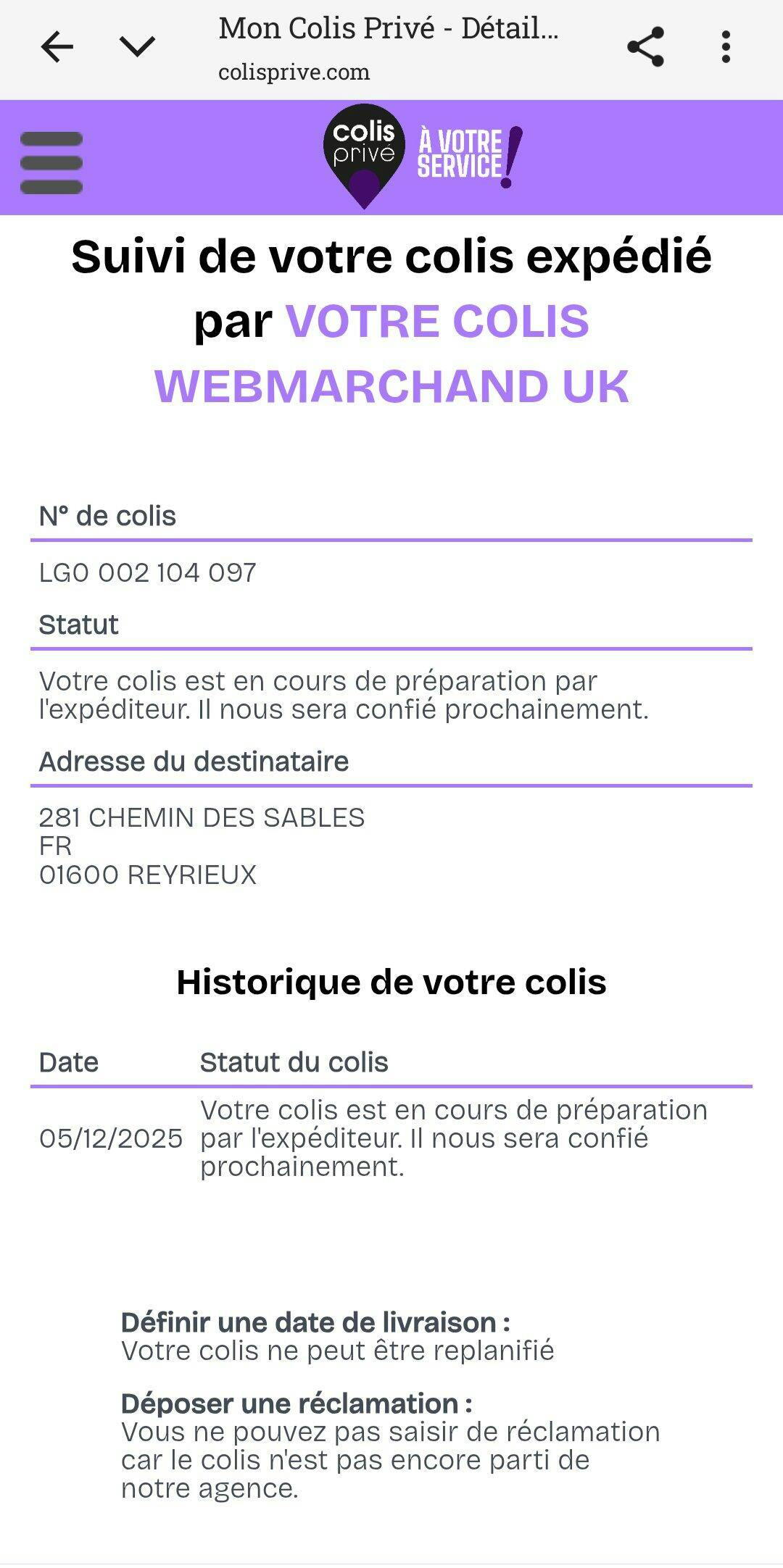
Task: Tap the Colis Privé logo to go home
Action: (x=365, y=156)
